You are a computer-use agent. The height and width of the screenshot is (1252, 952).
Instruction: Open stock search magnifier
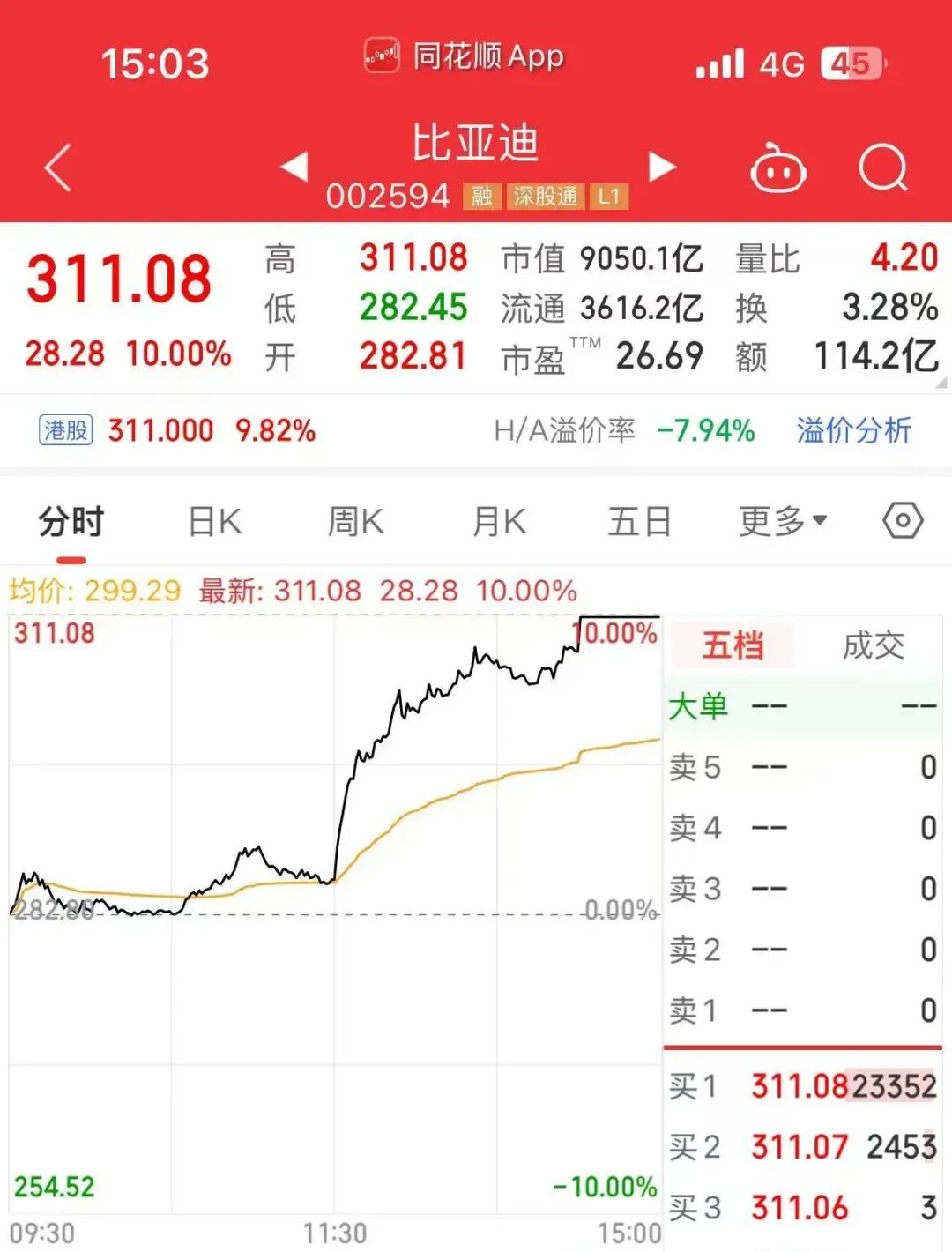click(882, 168)
